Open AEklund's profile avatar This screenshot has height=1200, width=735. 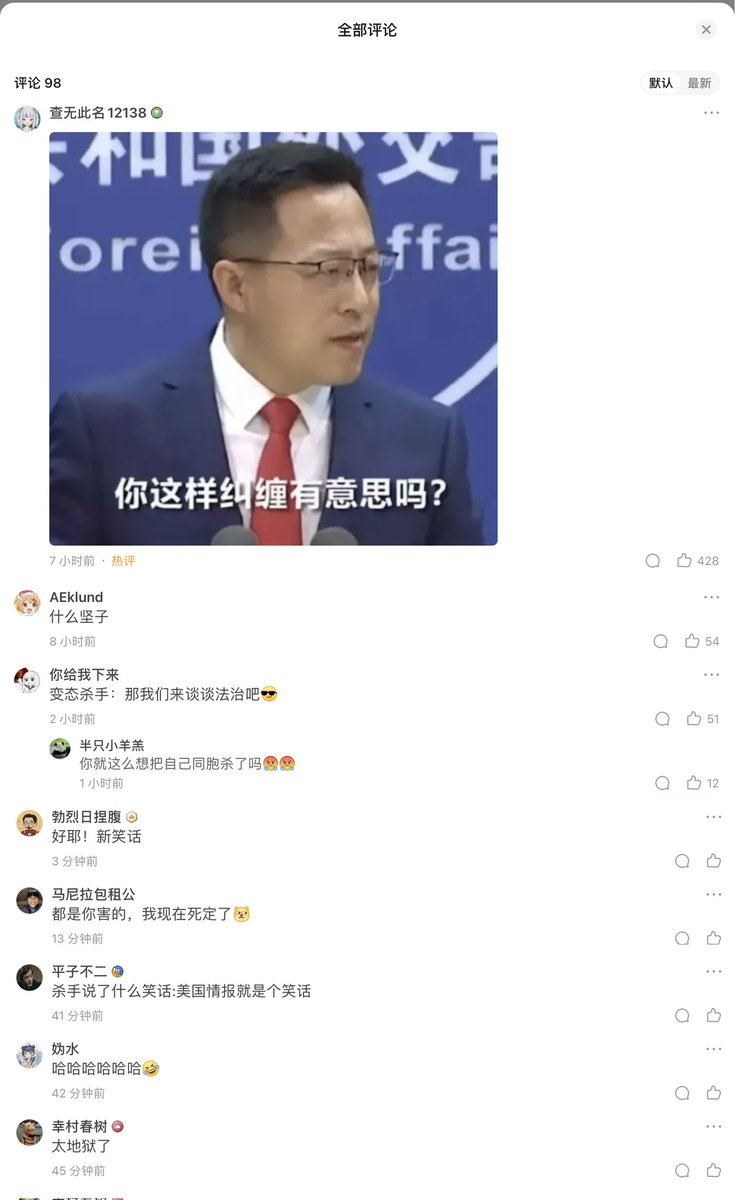click(28, 603)
